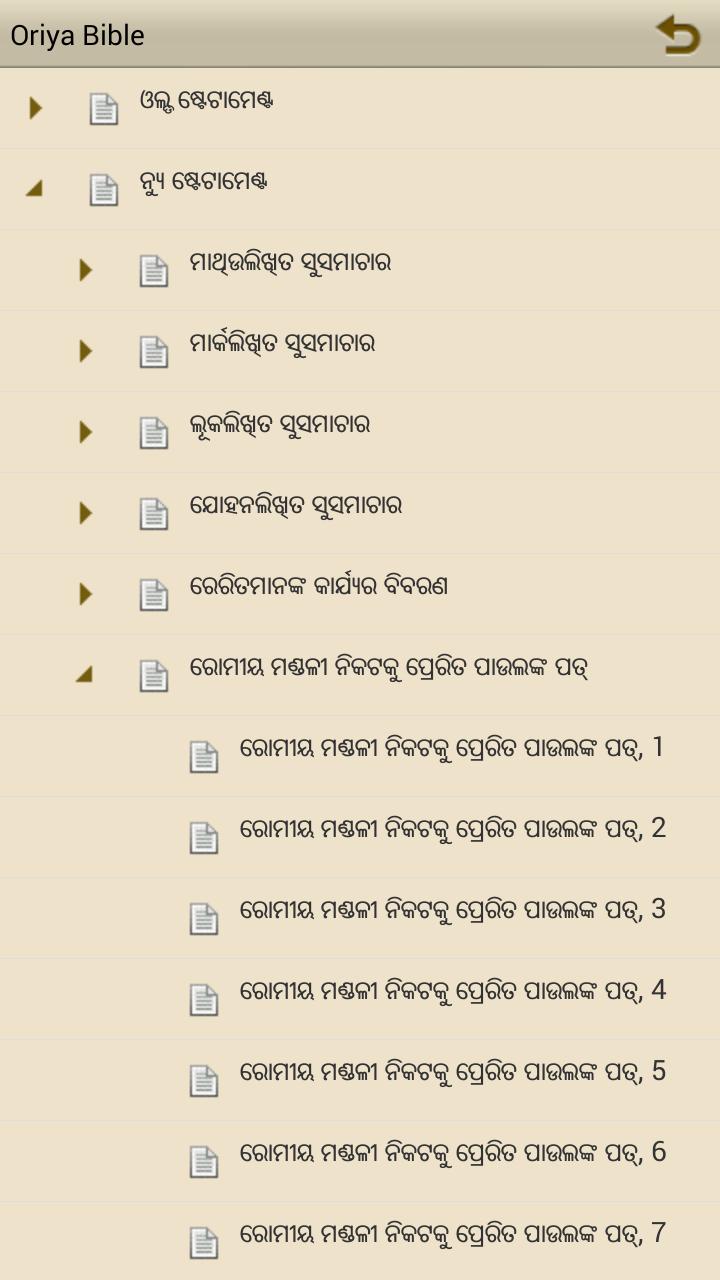
Task: Collapse the Romans book node
Action: [86, 675]
